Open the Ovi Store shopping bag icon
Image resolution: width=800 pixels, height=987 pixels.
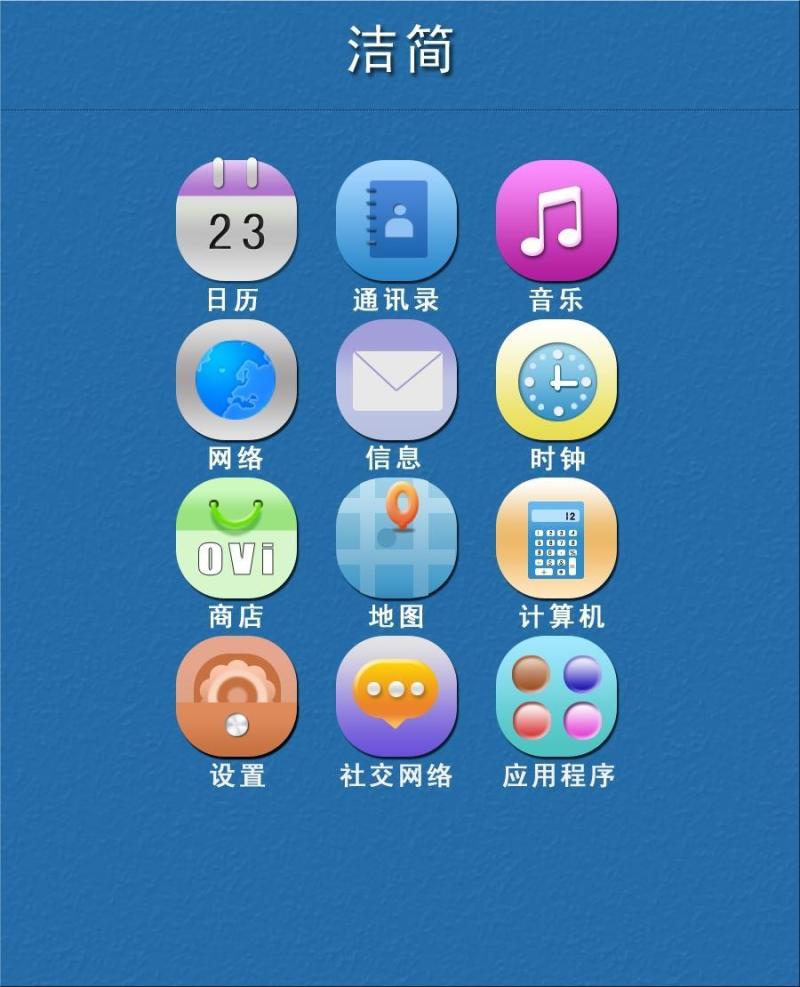pyautogui.click(x=237, y=538)
